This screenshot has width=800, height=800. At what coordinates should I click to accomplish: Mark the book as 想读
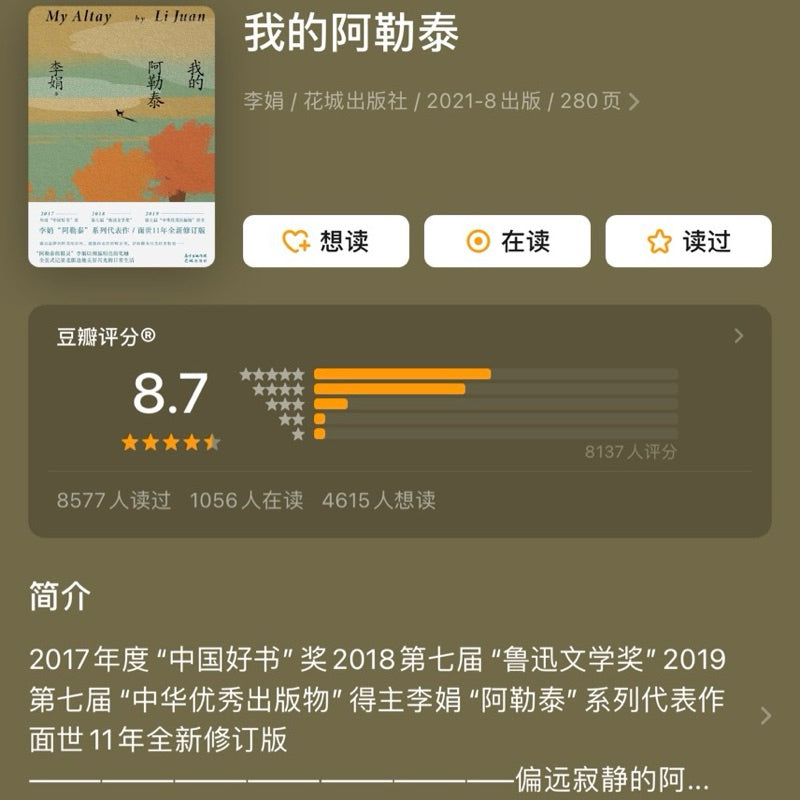325,241
